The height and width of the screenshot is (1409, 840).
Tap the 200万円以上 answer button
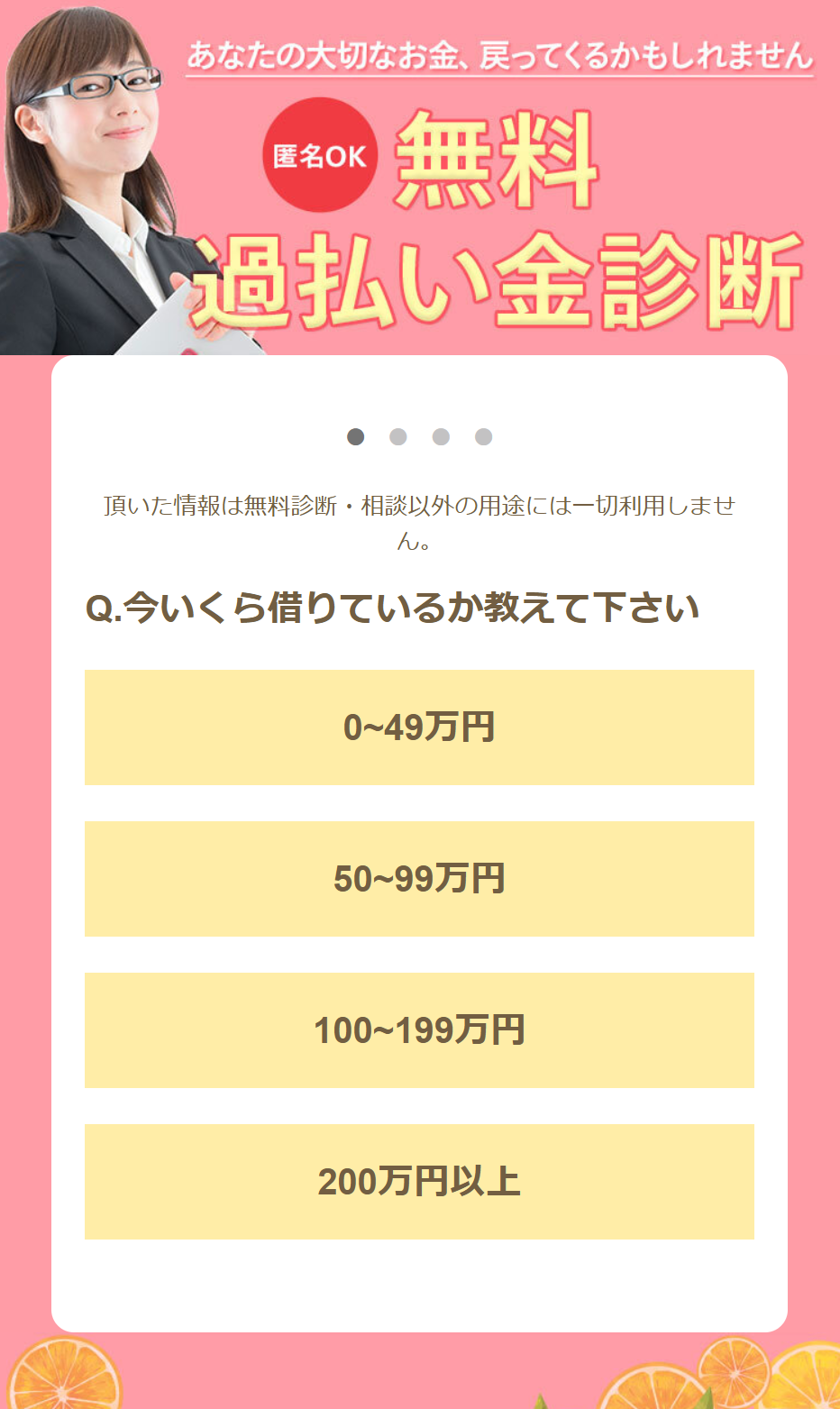(419, 1181)
